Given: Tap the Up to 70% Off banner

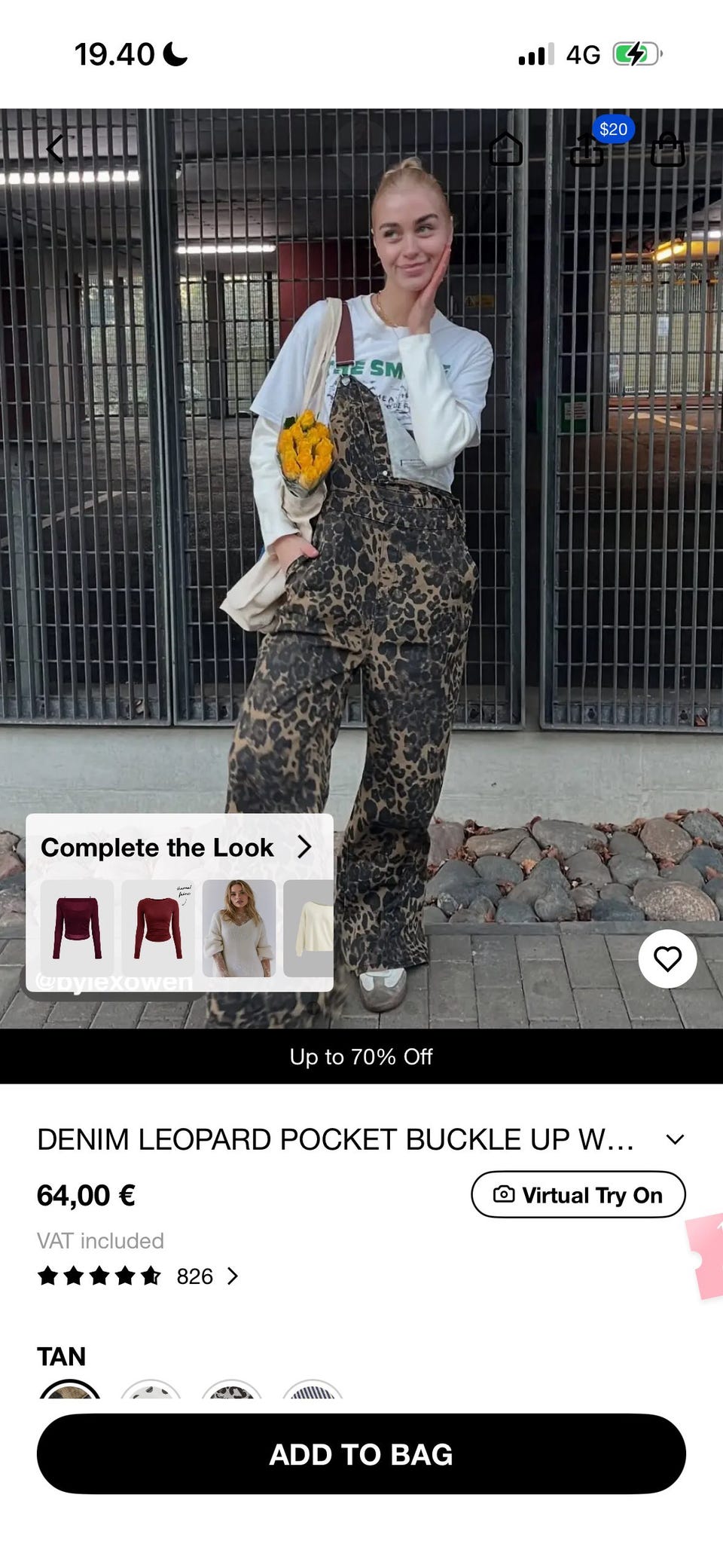Looking at the screenshot, I should tap(361, 1056).
